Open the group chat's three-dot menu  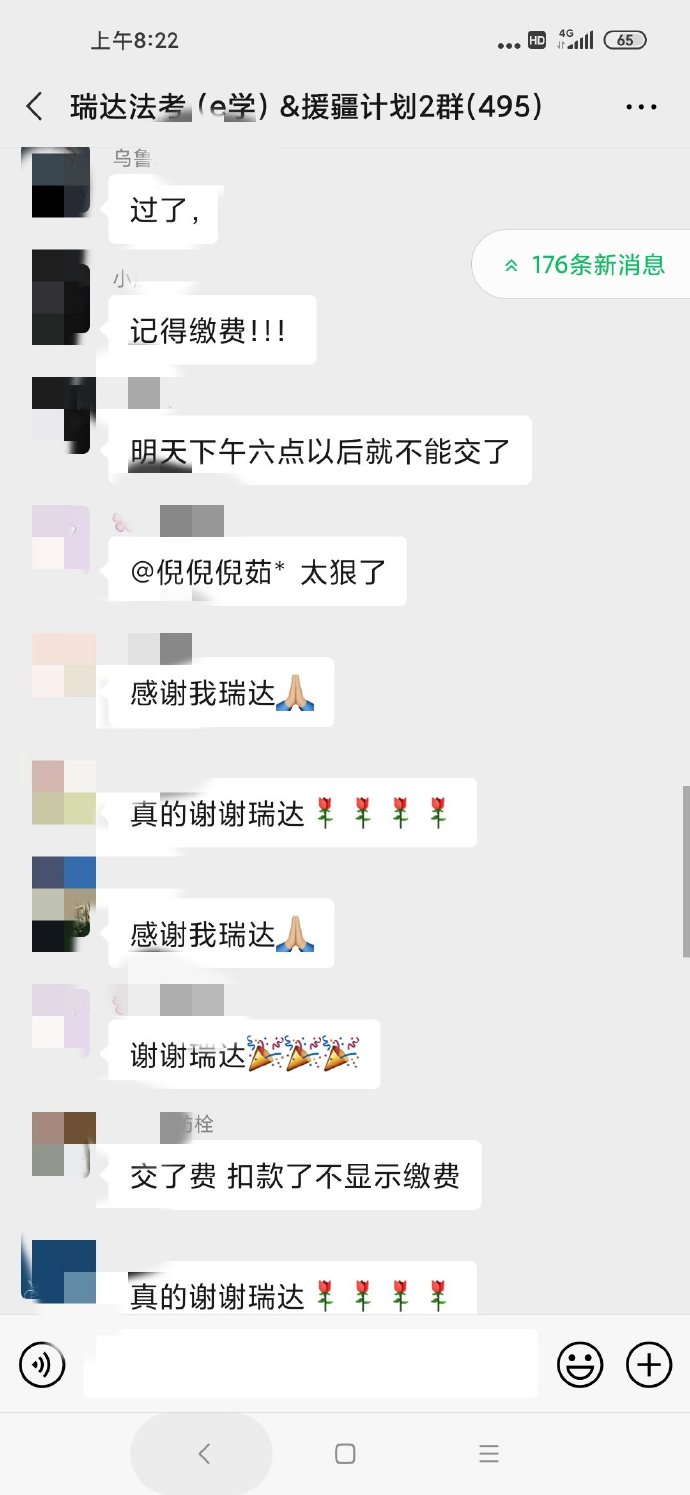[x=640, y=107]
